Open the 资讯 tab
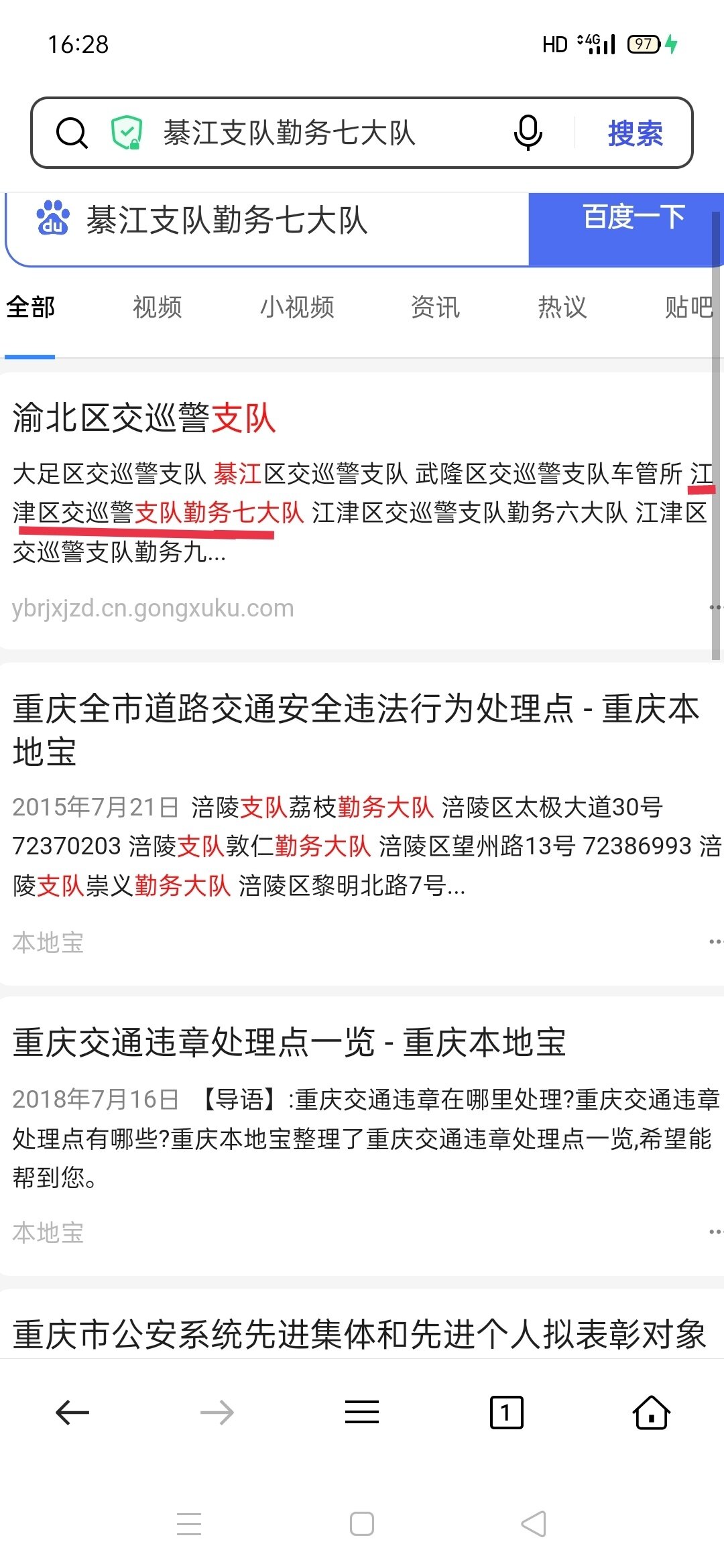The height and width of the screenshot is (1568, 724). click(x=435, y=308)
